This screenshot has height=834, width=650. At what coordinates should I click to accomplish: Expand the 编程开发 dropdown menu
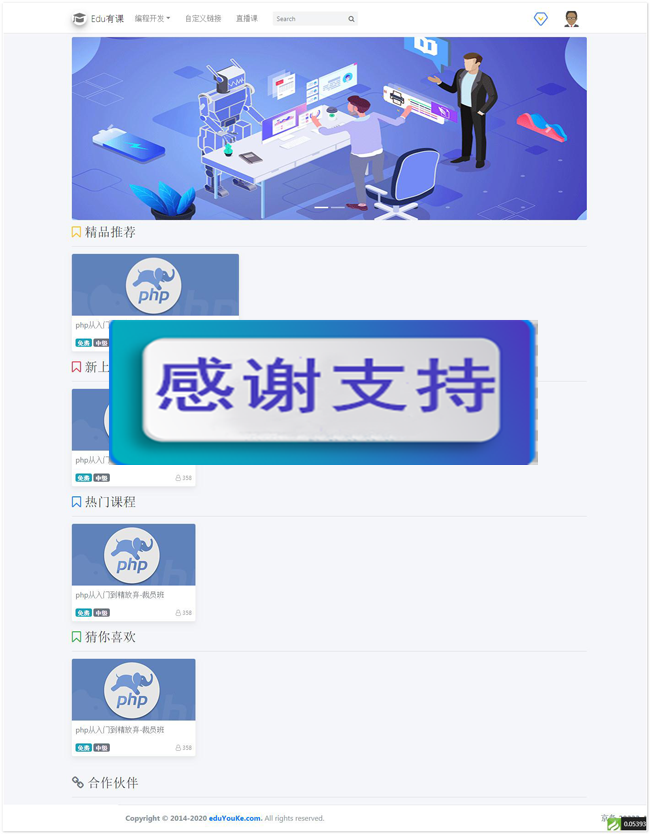pos(152,19)
